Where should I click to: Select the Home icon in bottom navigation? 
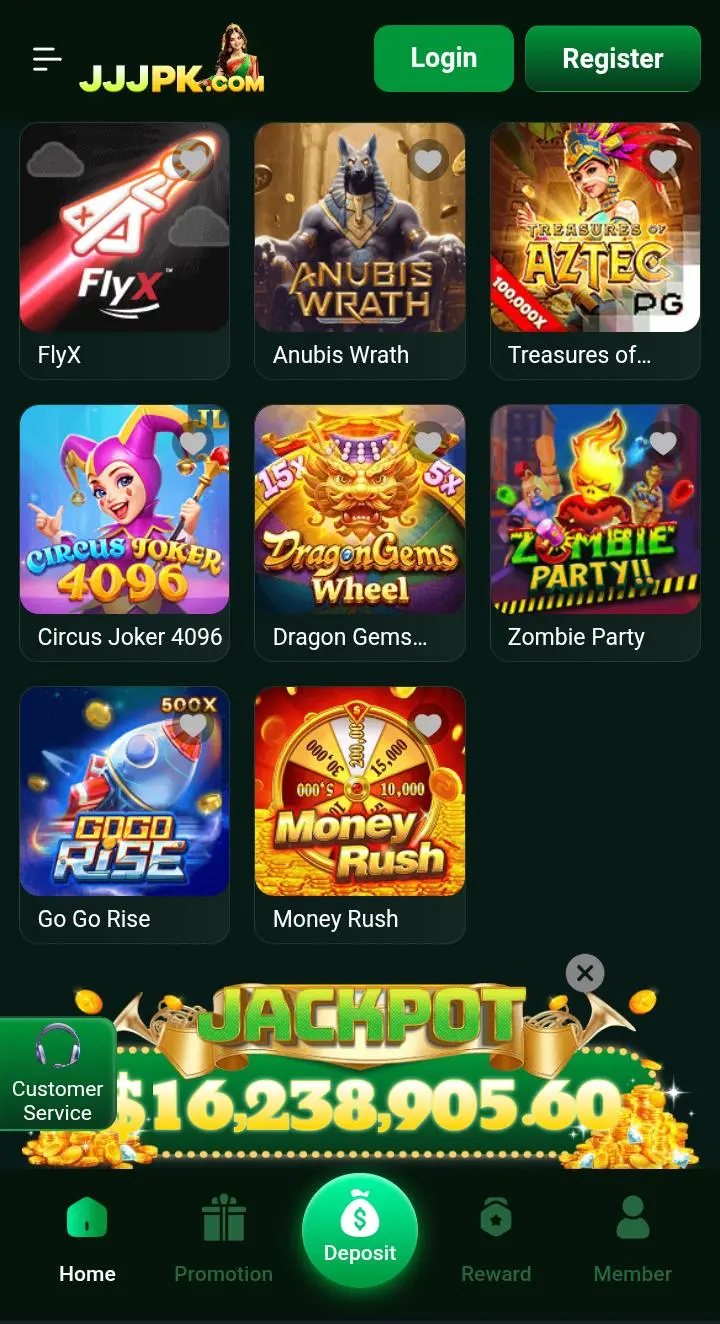tap(87, 1218)
